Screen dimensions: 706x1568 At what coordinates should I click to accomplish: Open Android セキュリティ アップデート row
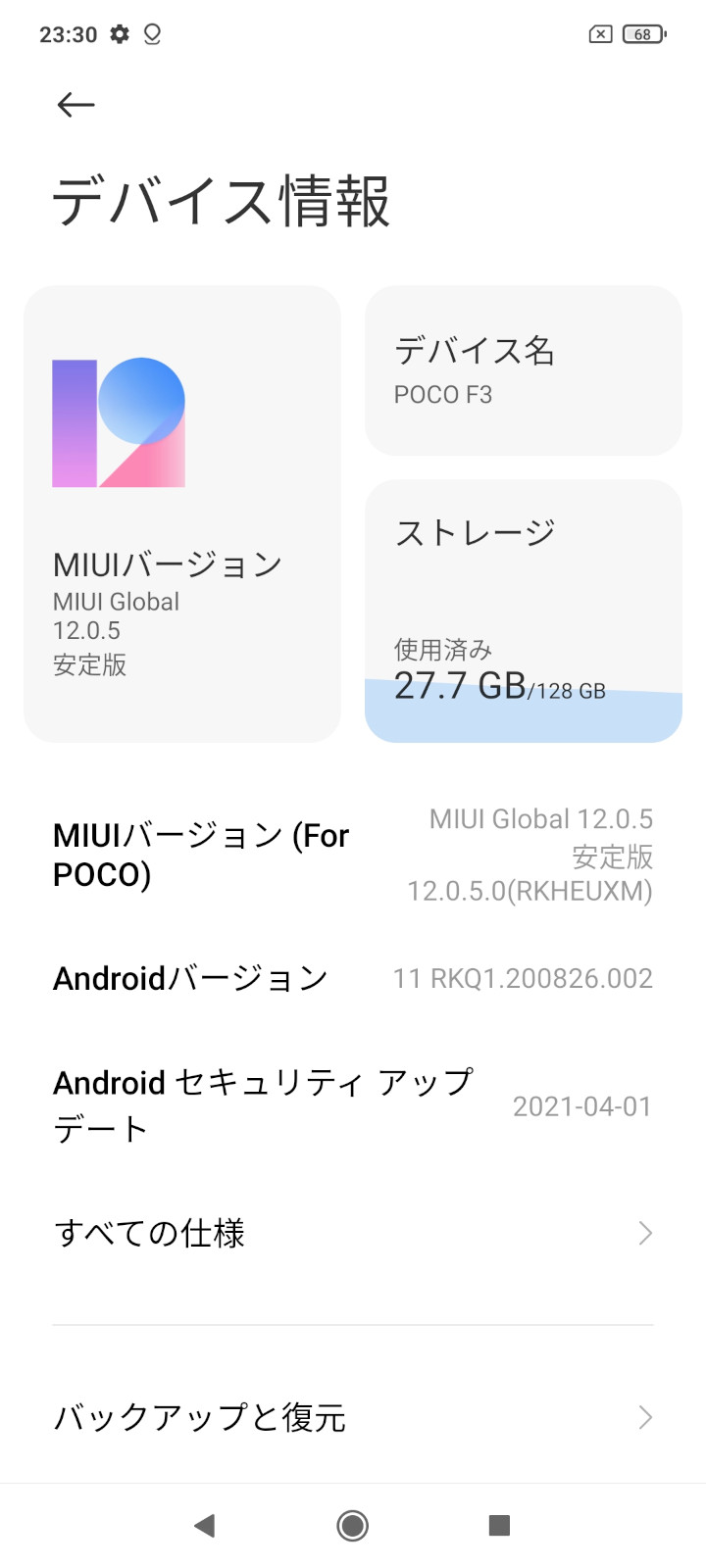pos(353,1105)
